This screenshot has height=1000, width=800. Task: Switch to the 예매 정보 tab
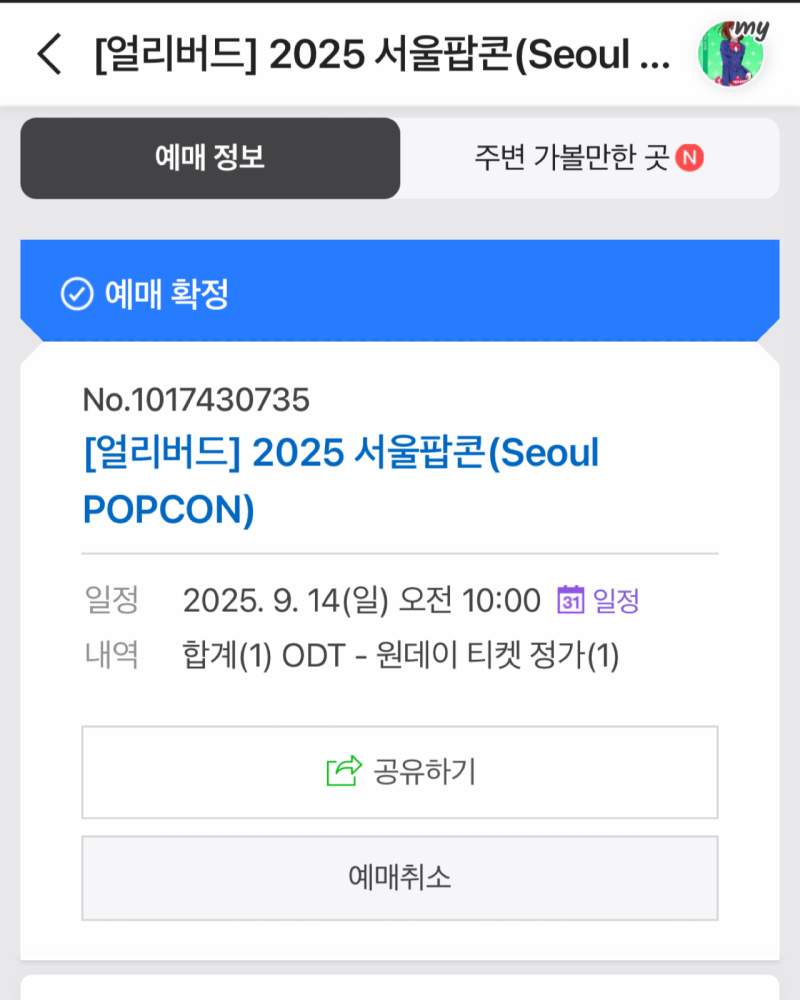pyautogui.click(x=210, y=158)
